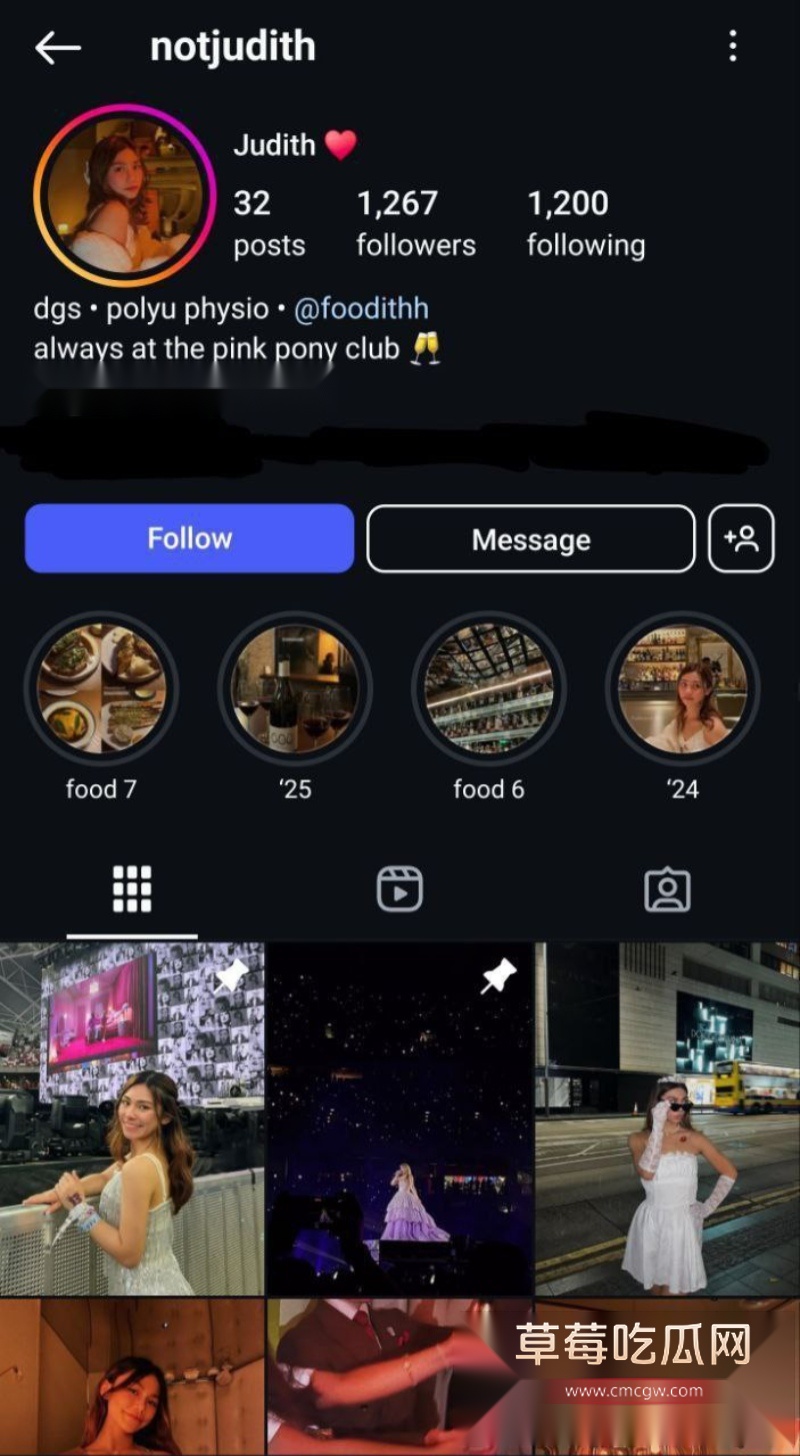
Task: Switch to the Reels tab
Action: (x=400, y=889)
